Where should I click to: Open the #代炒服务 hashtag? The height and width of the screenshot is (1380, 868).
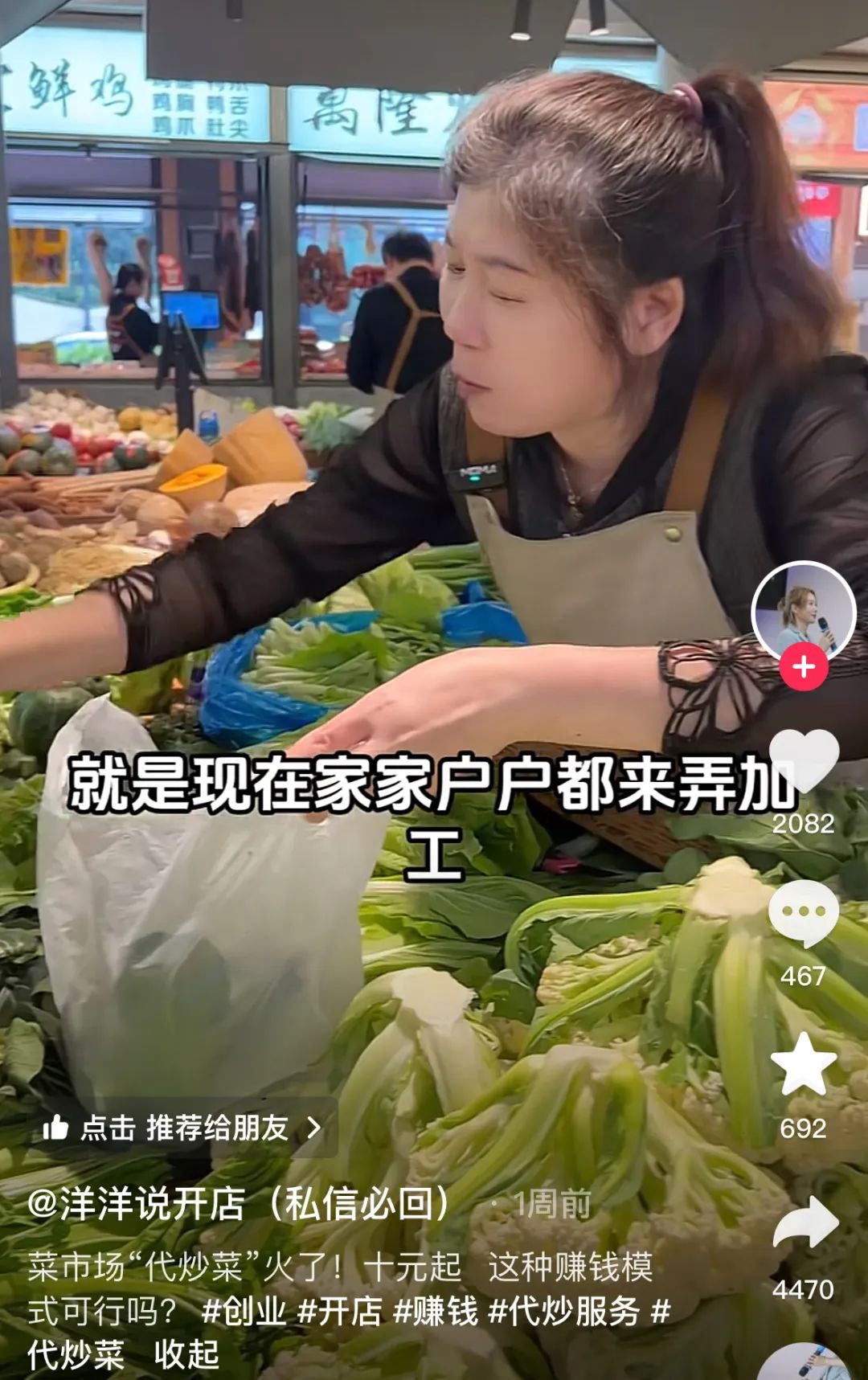[x=563, y=1312]
